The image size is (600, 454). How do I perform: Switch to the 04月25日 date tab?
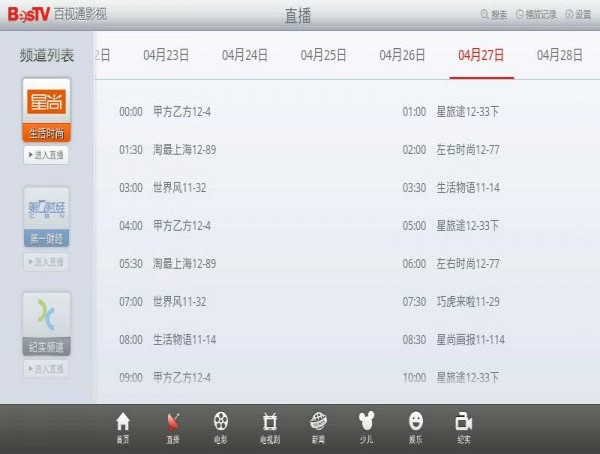[324, 56]
